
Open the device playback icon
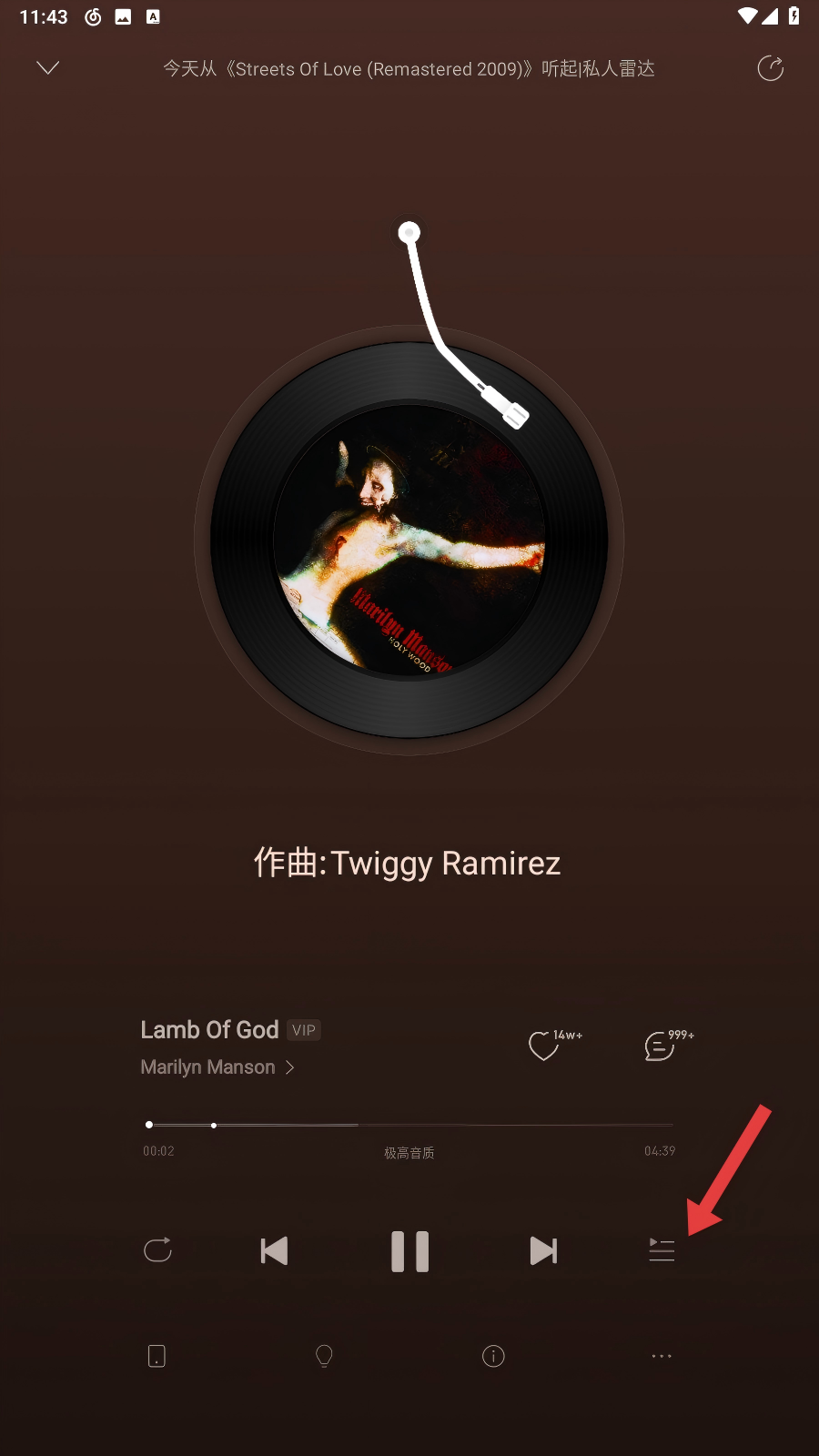click(x=157, y=1356)
